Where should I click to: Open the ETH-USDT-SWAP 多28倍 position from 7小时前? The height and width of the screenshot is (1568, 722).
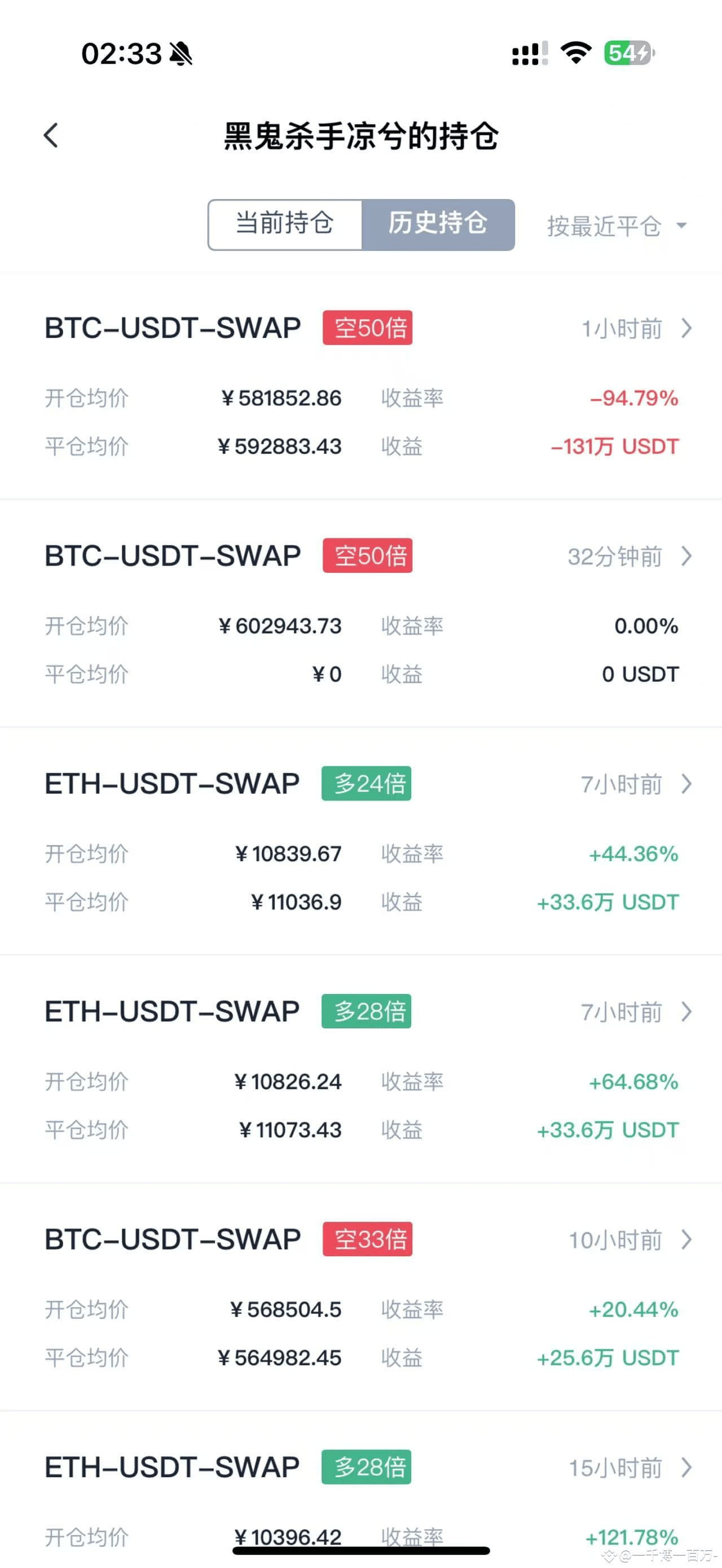point(361,1070)
